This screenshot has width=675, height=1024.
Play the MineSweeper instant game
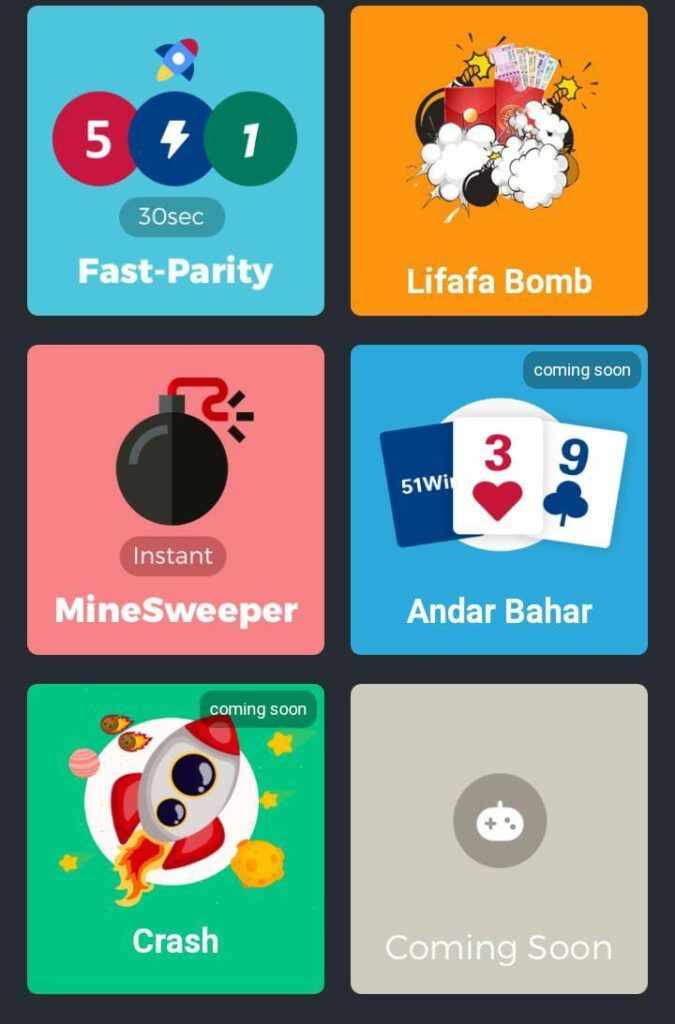pyautogui.click(x=175, y=500)
